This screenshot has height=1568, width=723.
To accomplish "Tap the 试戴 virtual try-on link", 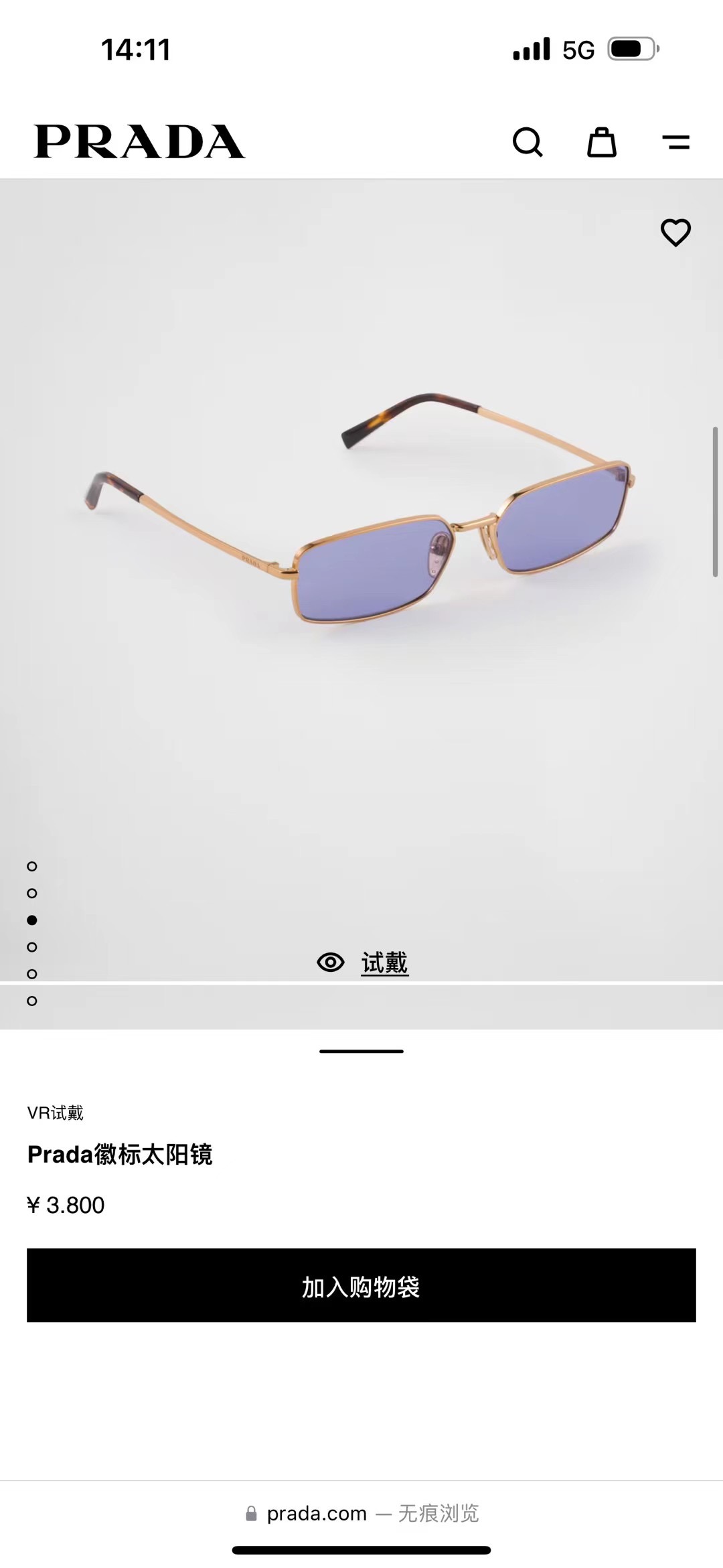I will pyautogui.click(x=384, y=963).
